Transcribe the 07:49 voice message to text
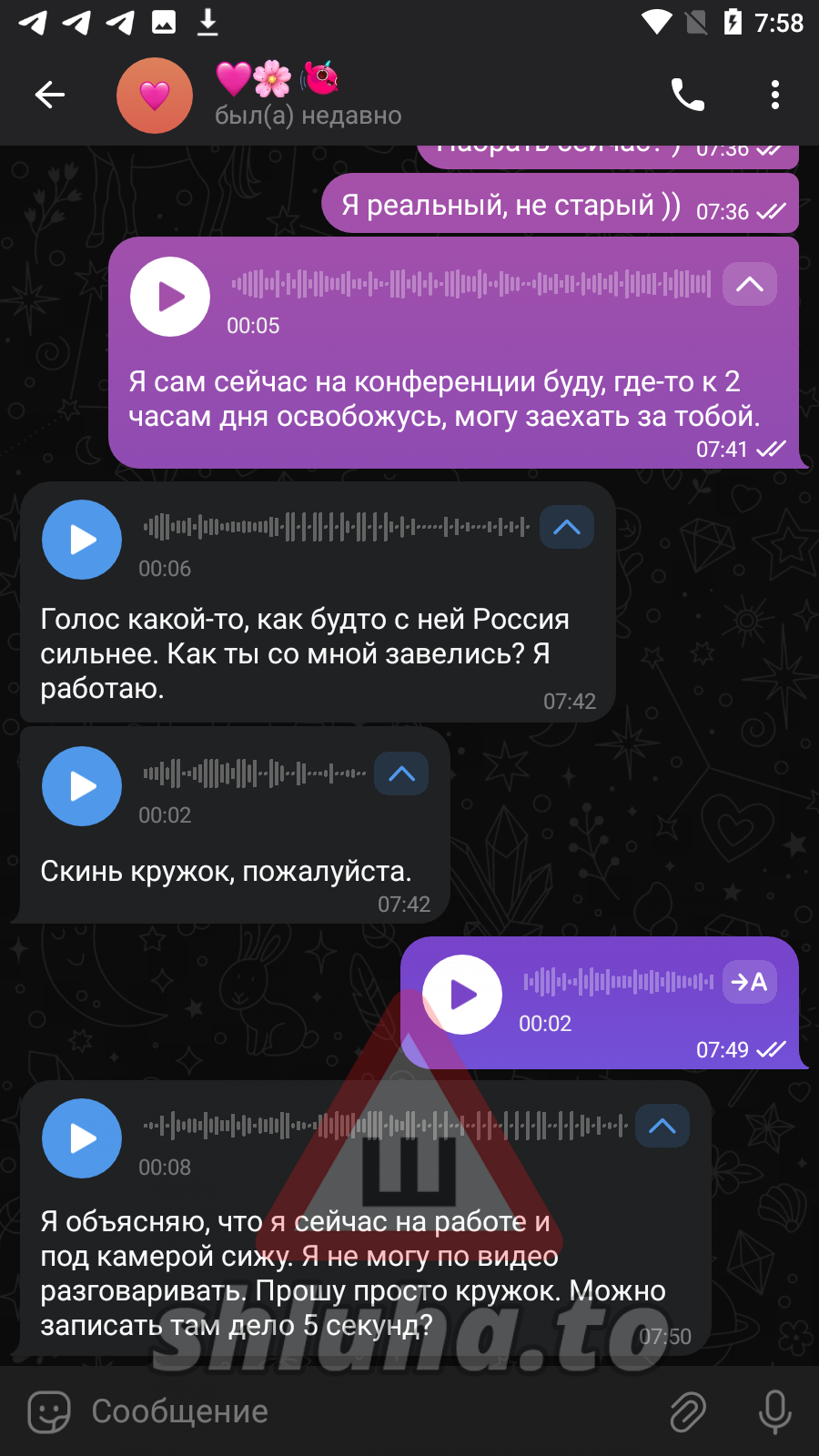This screenshot has width=819, height=1456. coord(749,982)
